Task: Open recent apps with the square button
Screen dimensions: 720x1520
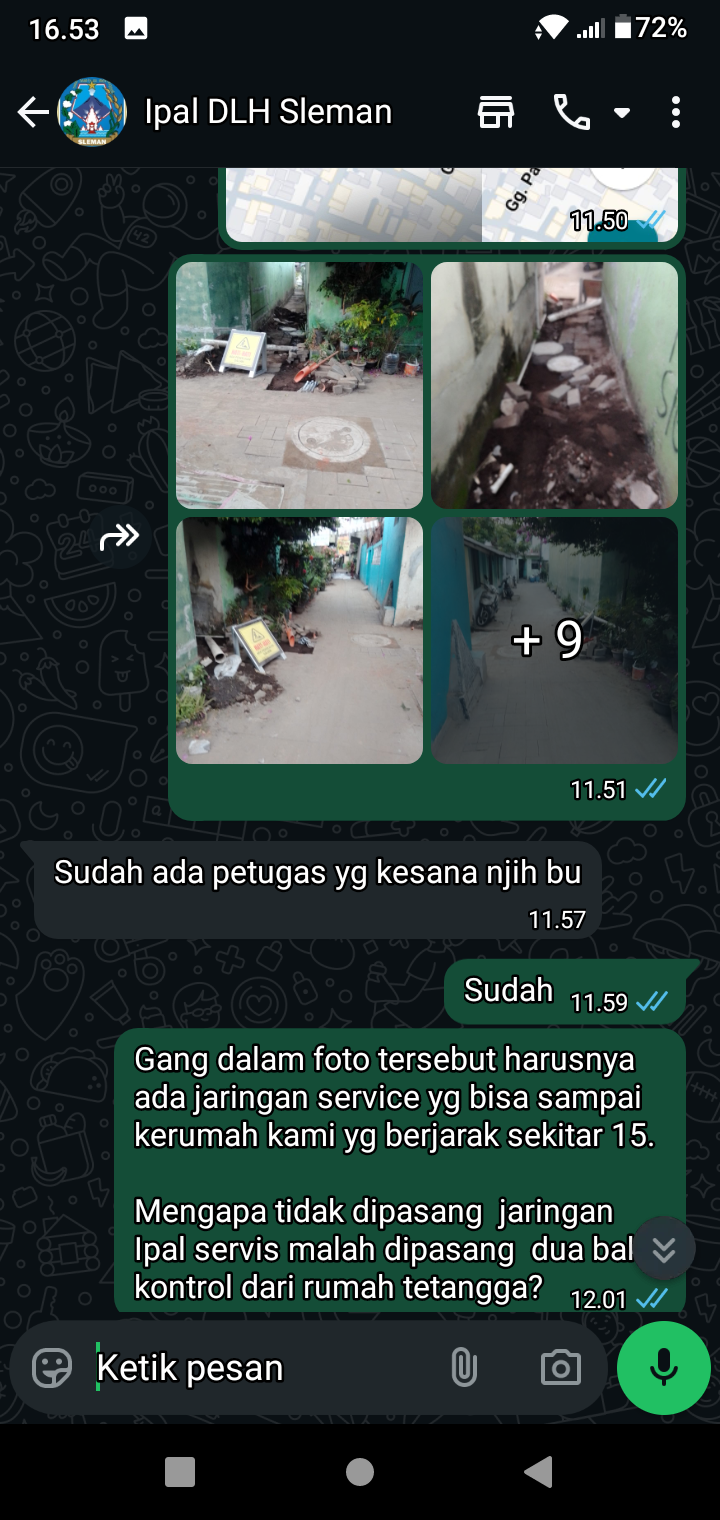Action: (180, 1471)
